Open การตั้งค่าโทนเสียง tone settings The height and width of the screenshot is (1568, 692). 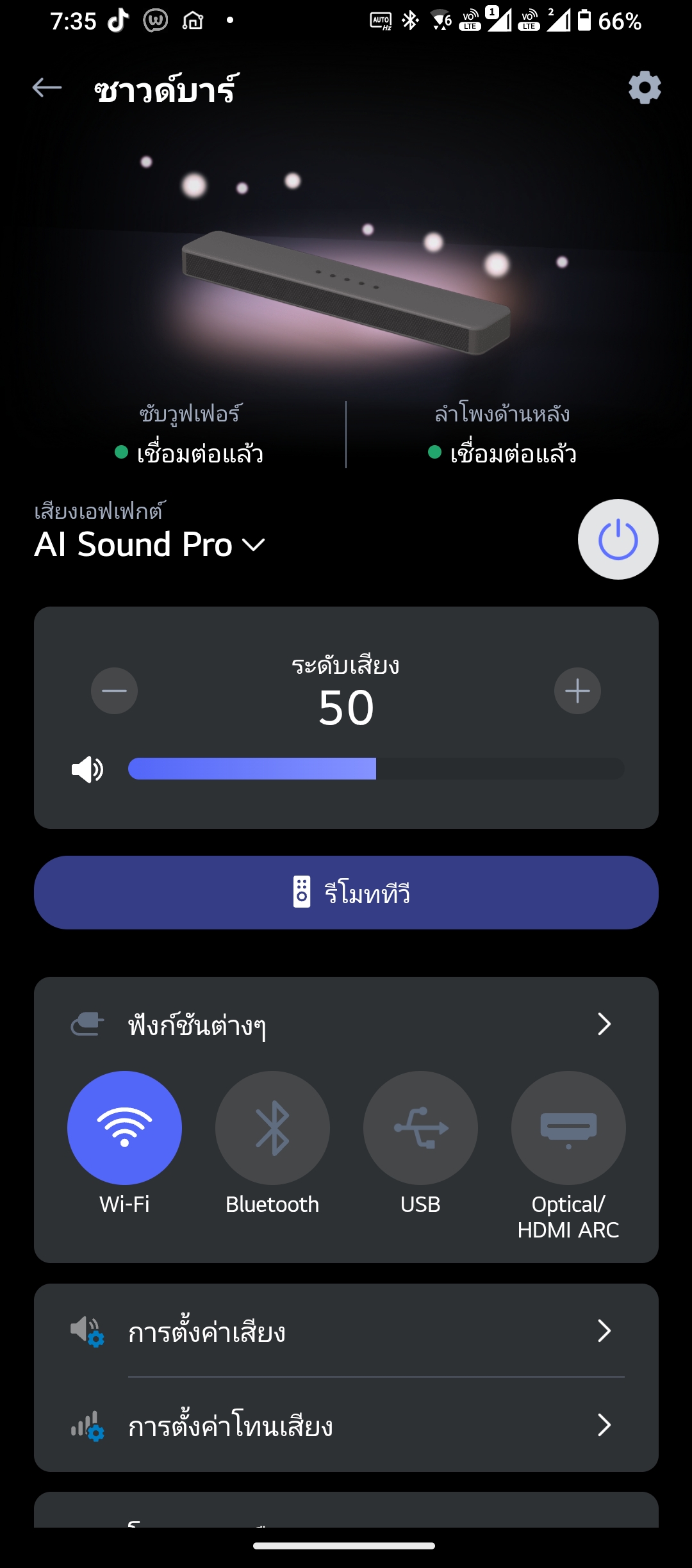(x=346, y=1425)
